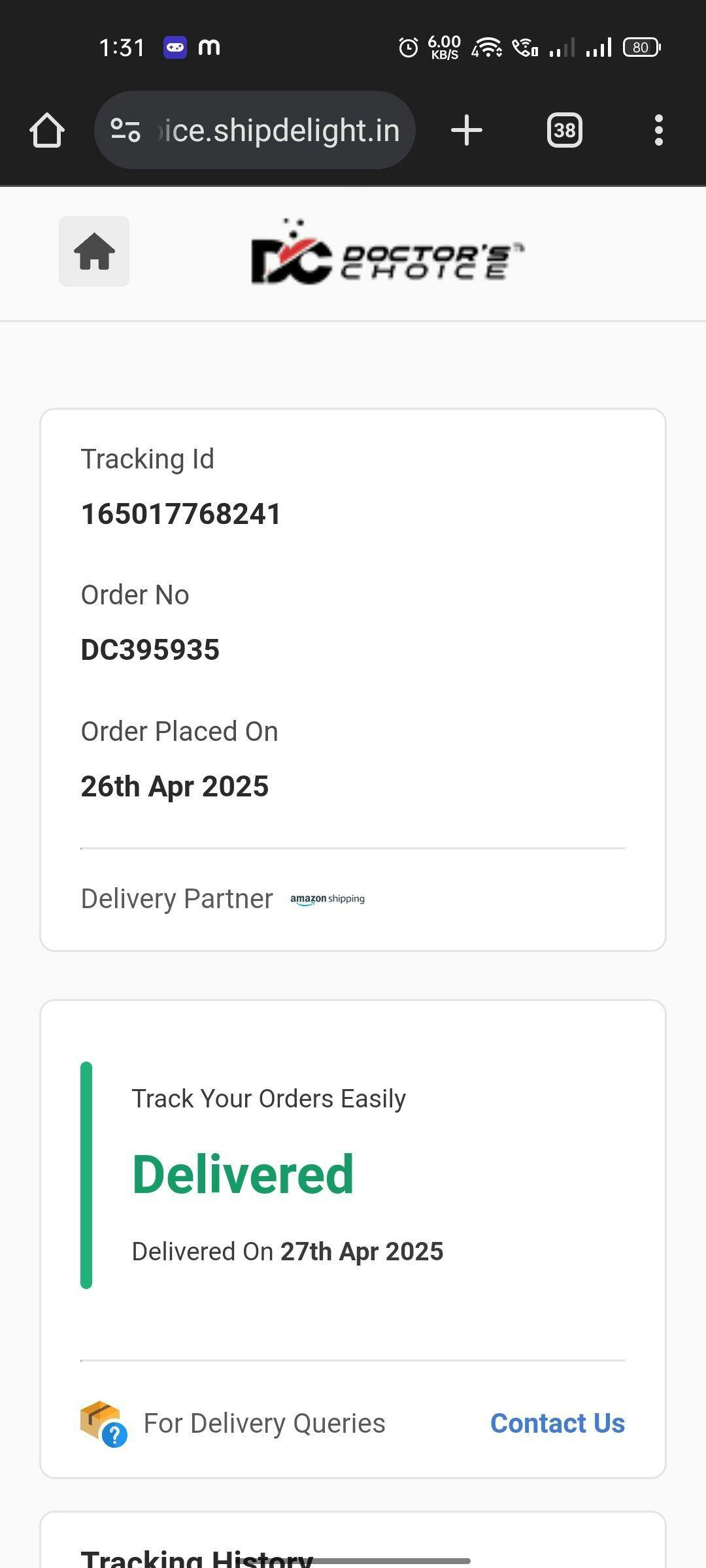Viewport: 706px width, 1568px height.
Task: Open site settings icon in address bar
Action: 125,130
